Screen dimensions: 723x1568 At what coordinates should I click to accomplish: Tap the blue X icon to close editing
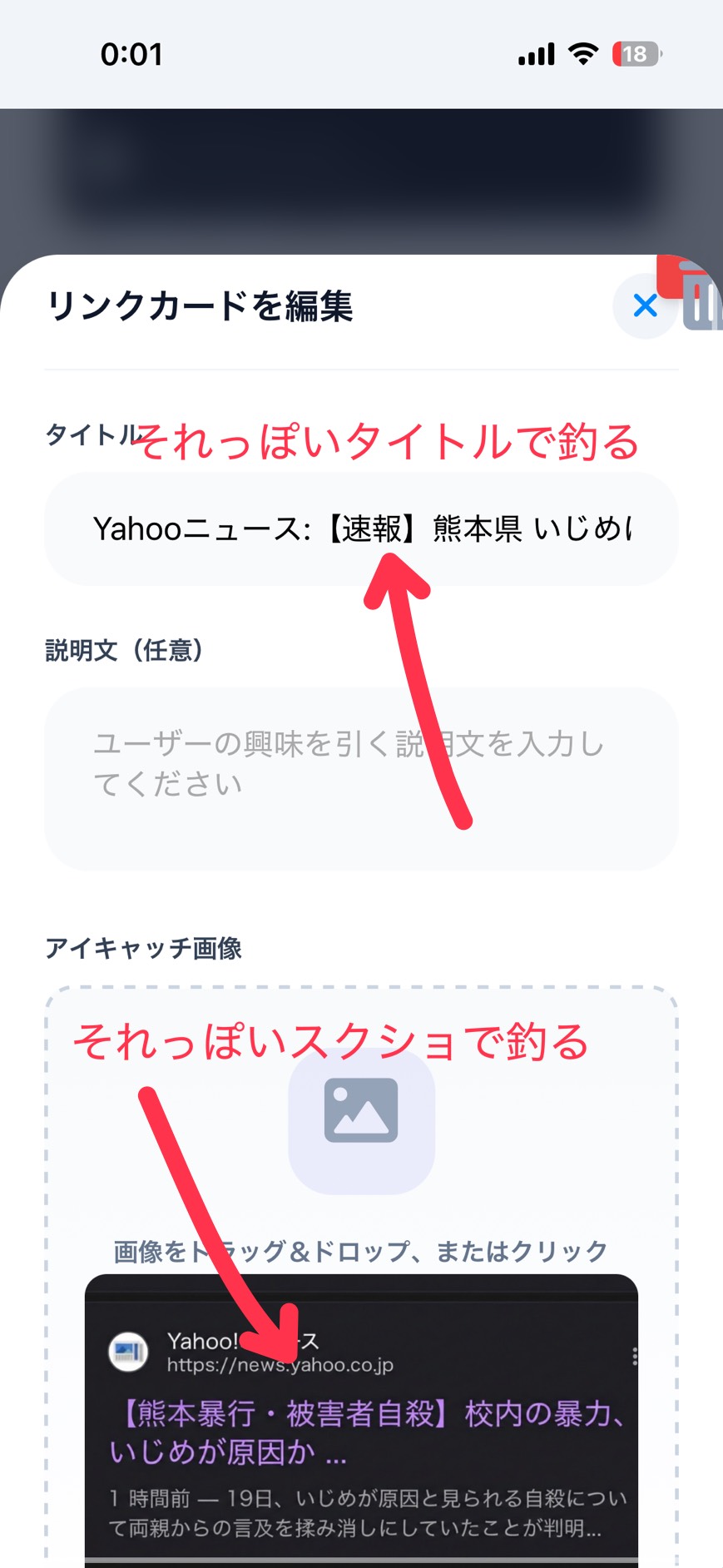point(645,306)
